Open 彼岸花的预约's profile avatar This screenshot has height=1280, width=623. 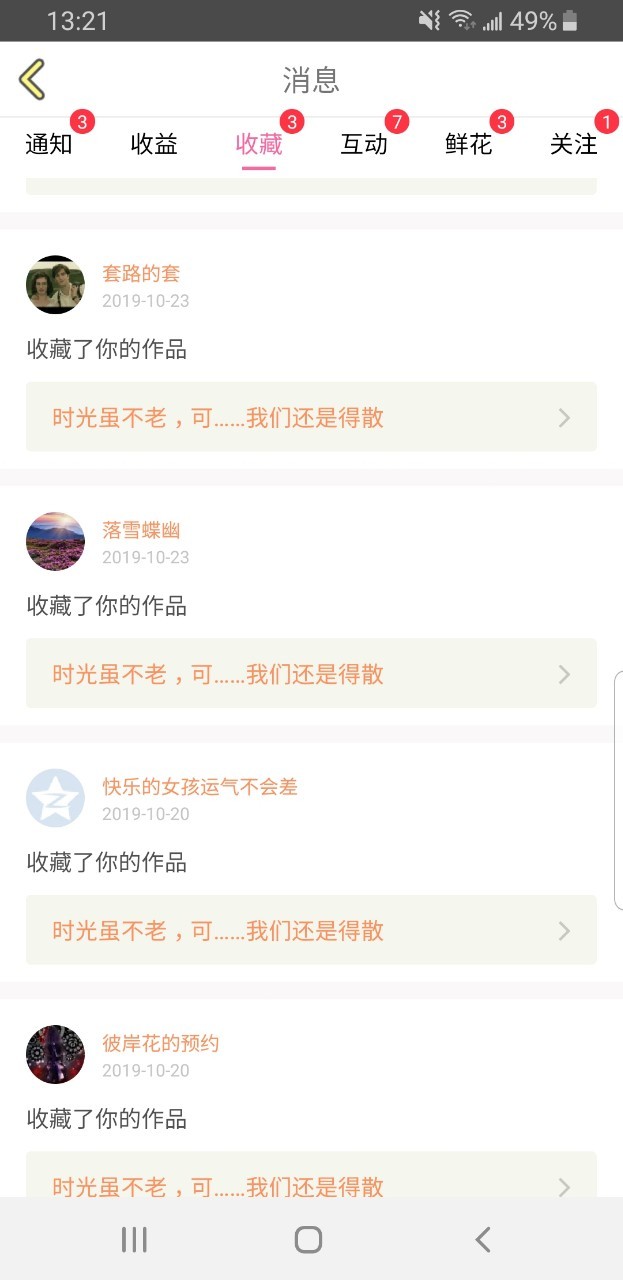coord(55,1054)
